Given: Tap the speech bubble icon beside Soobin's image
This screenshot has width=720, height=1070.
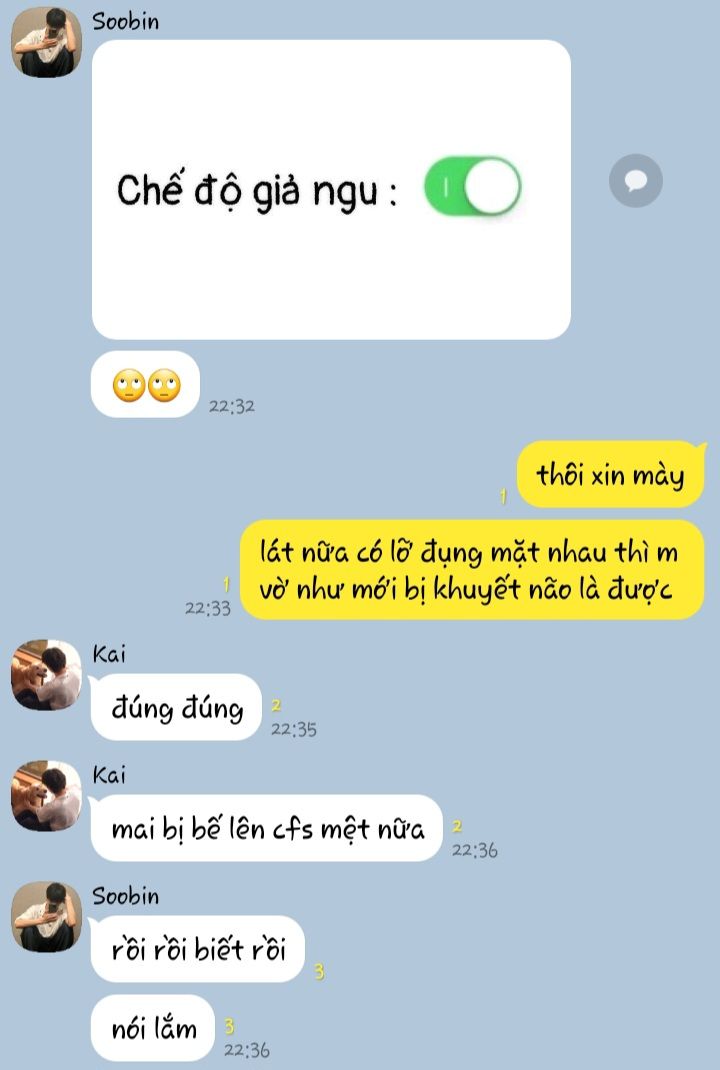Looking at the screenshot, I should click(635, 181).
